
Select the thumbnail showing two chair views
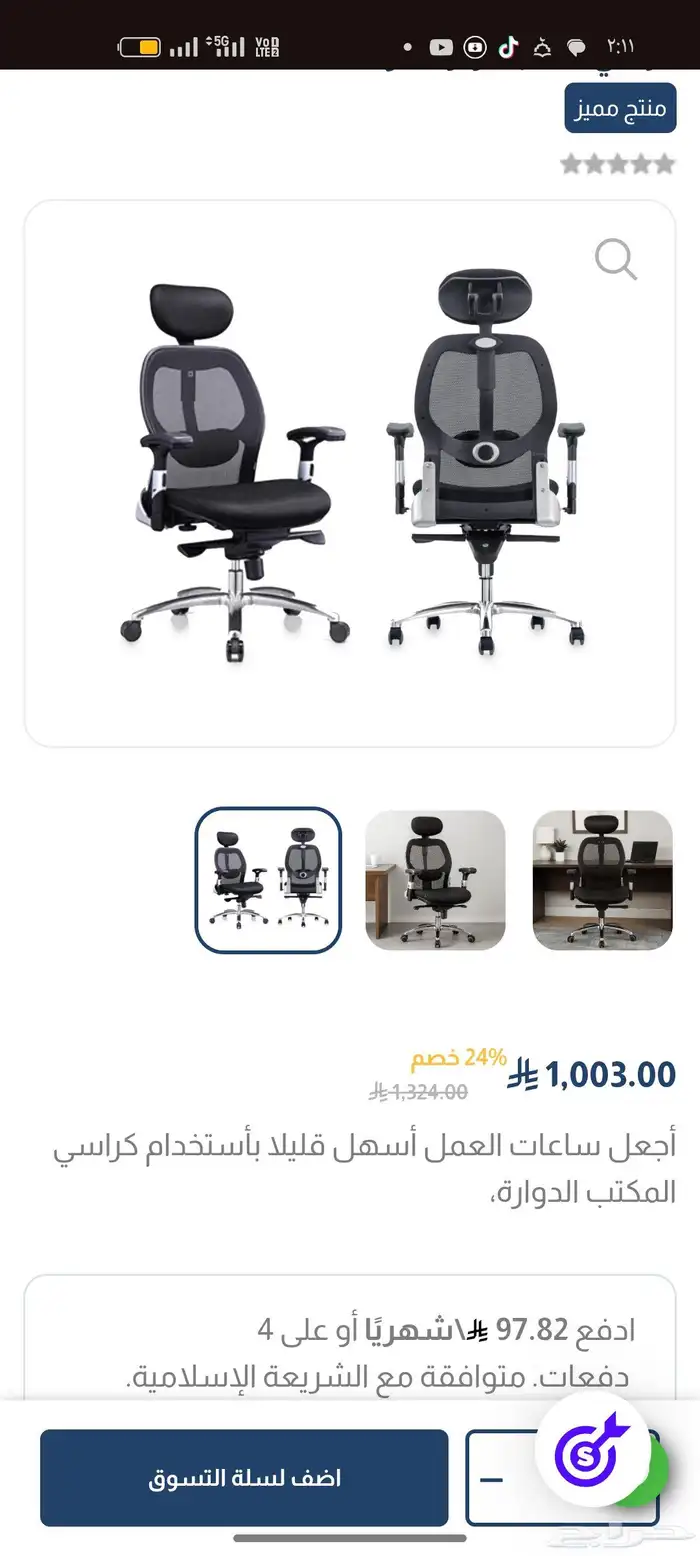pos(268,880)
